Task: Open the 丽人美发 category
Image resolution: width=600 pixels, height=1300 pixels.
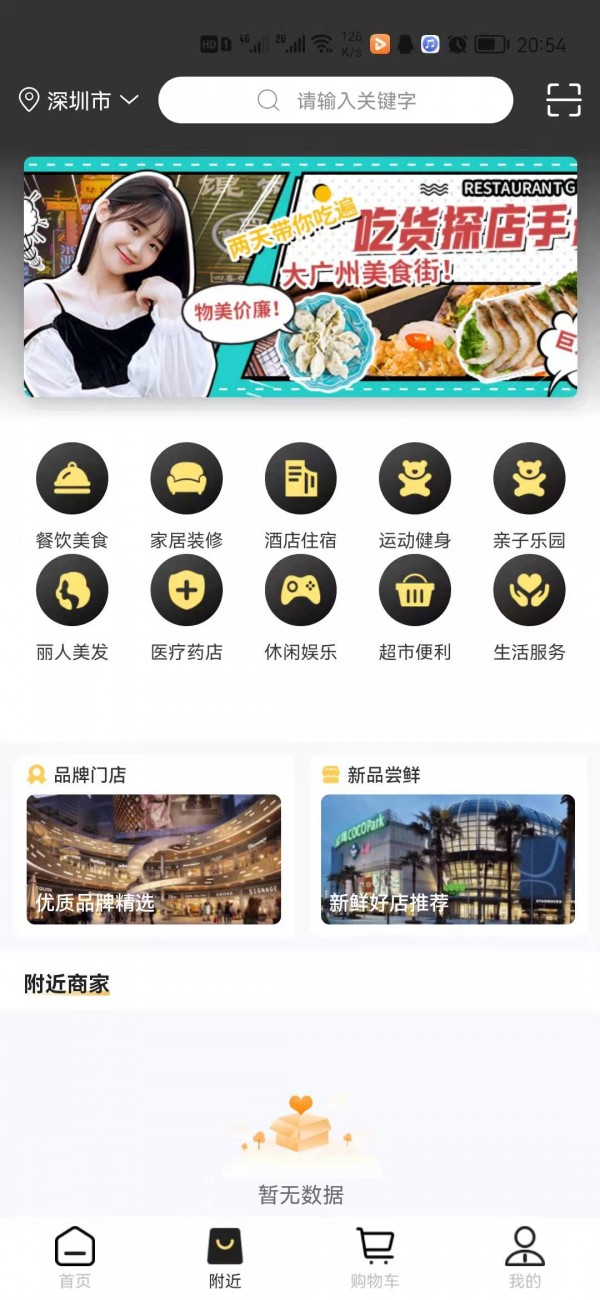Action: click(72, 591)
